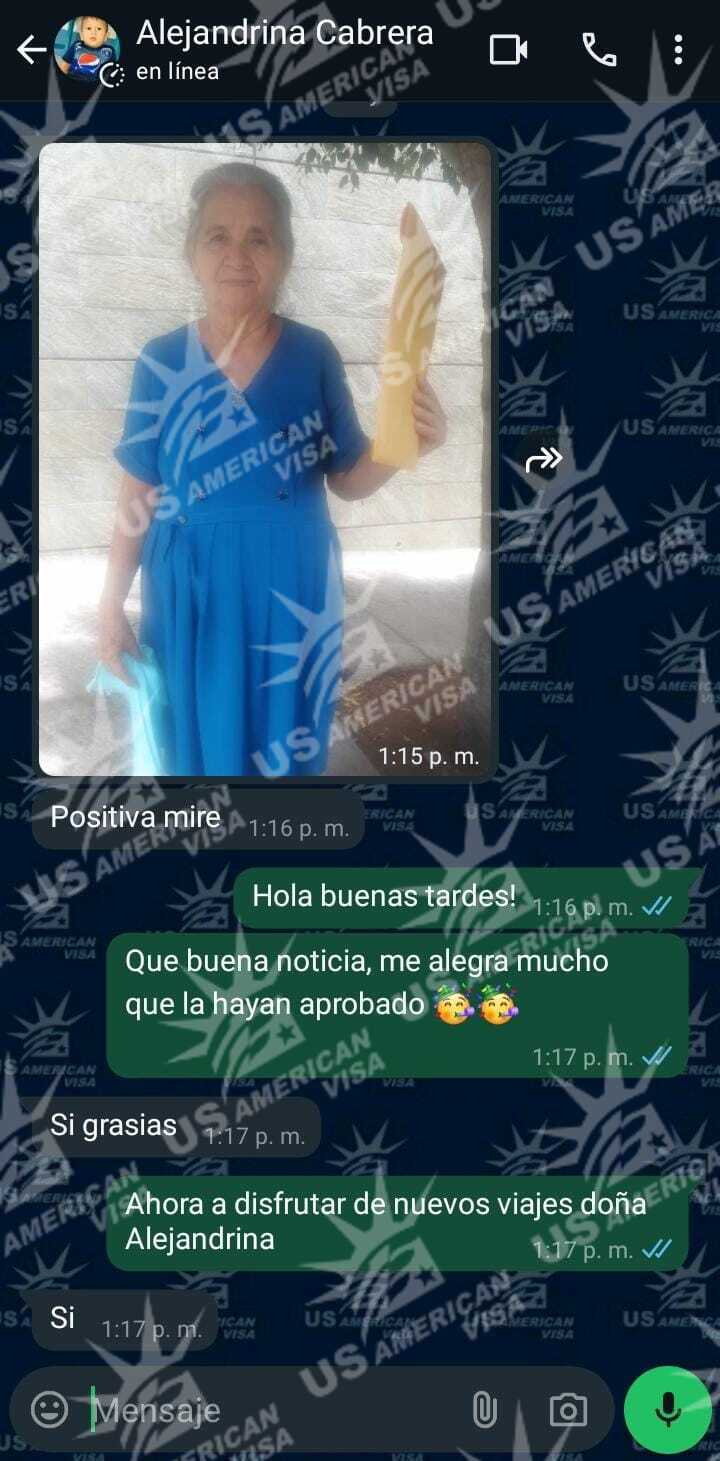The width and height of the screenshot is (720, 1461).
Task: Record a voice message with the microphone
Action: 667,1409
